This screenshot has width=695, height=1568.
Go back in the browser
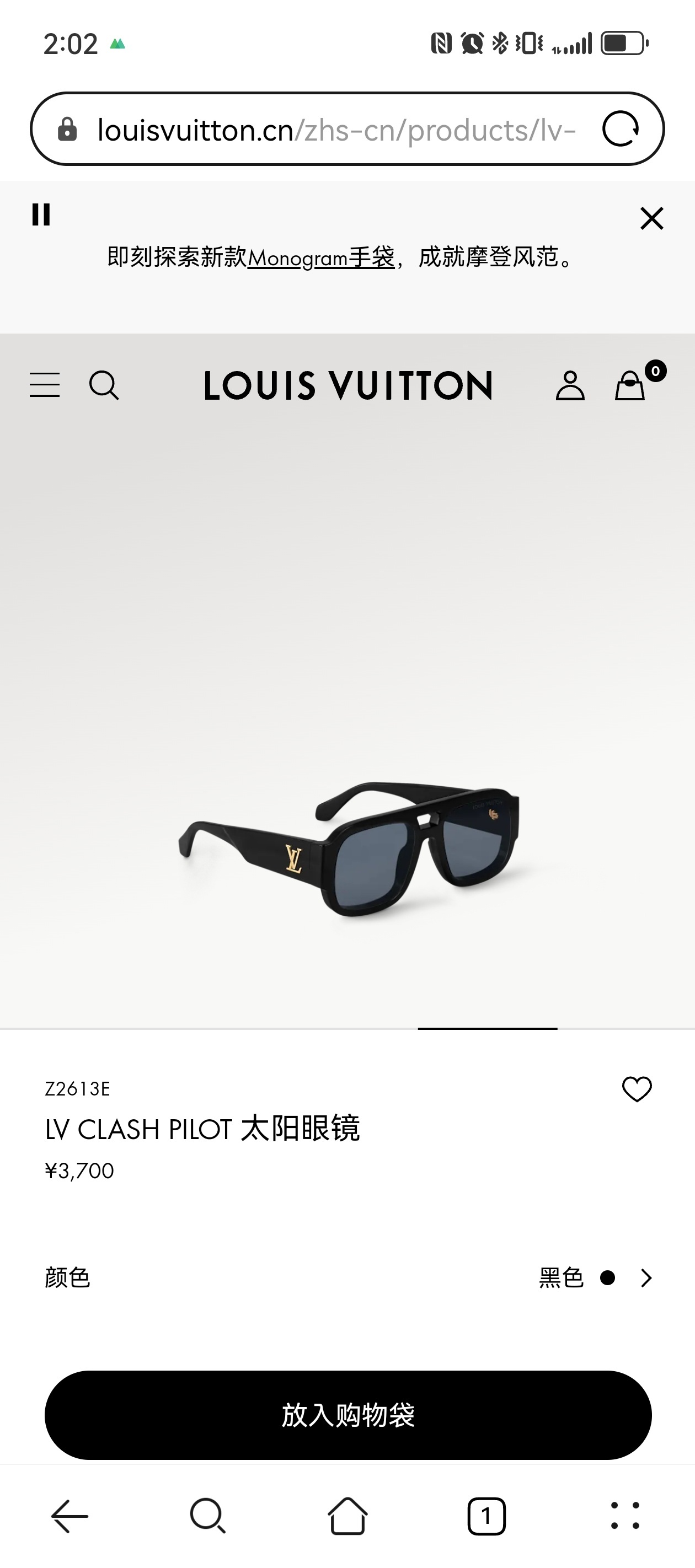coord(69,1516)
